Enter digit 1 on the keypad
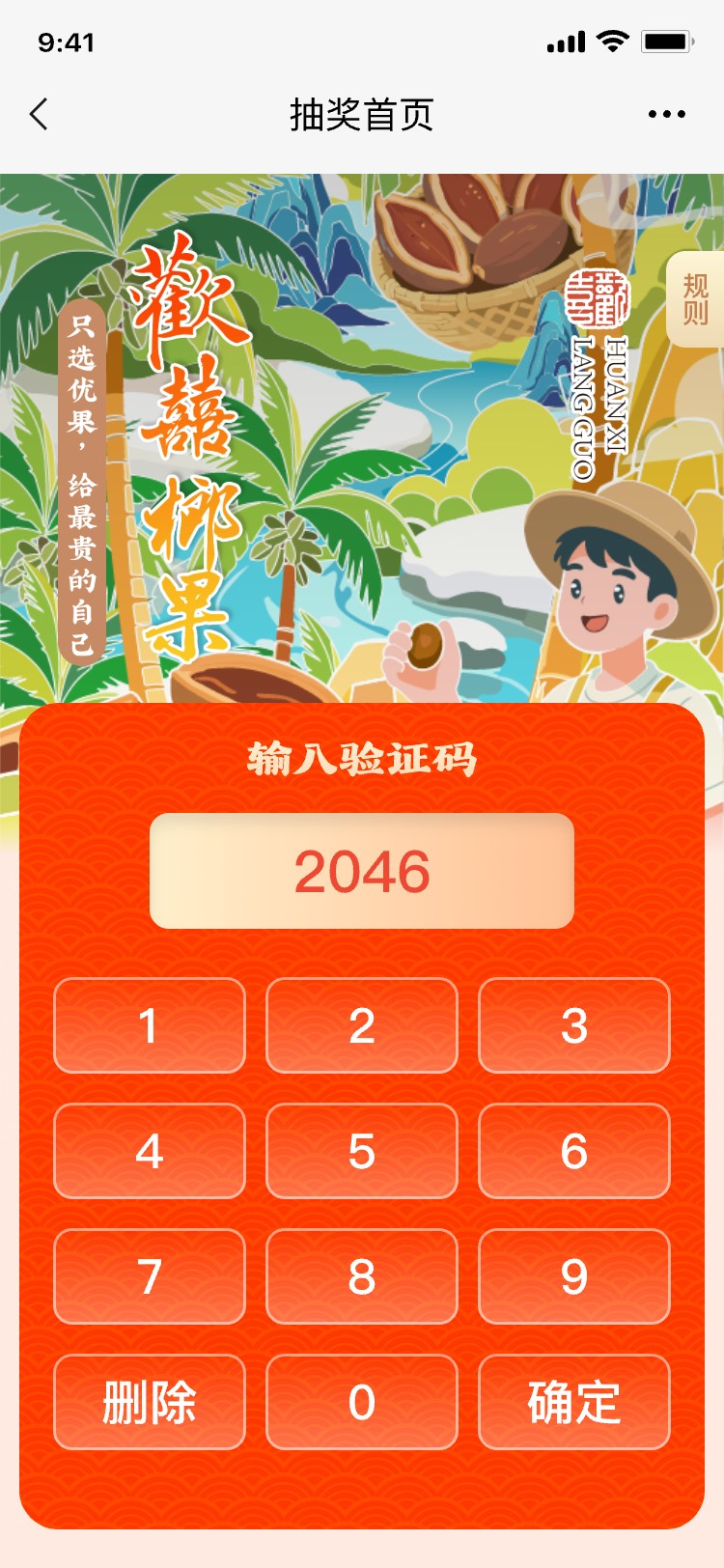724x1568 pixels. 150,1025
